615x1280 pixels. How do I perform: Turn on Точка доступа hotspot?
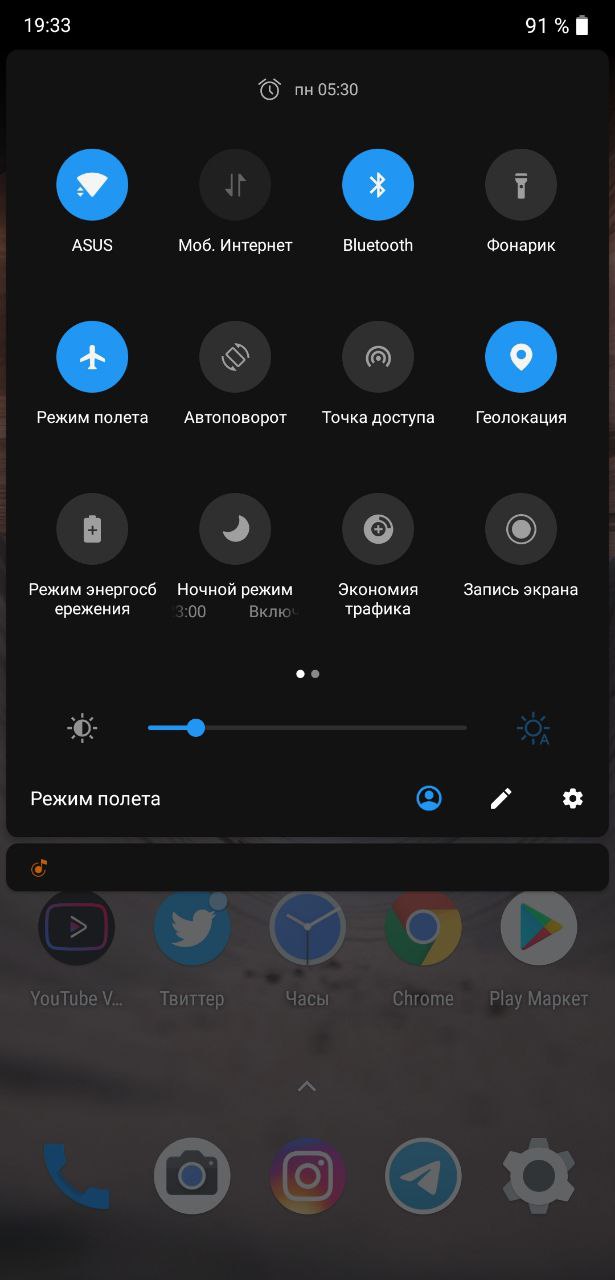click(x=378, y=357)
